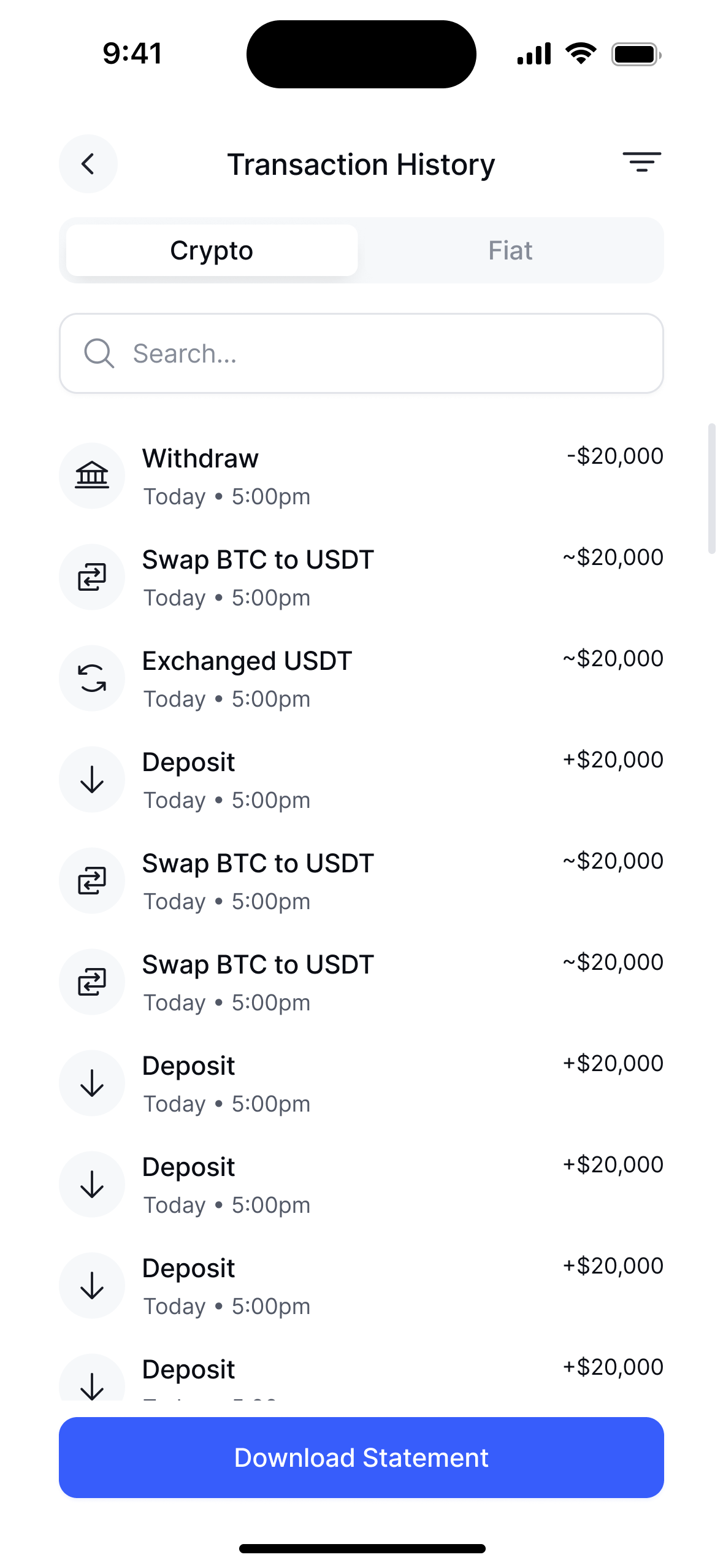
Task: Select the Crypto tab
Action: (x=212, y=250)
